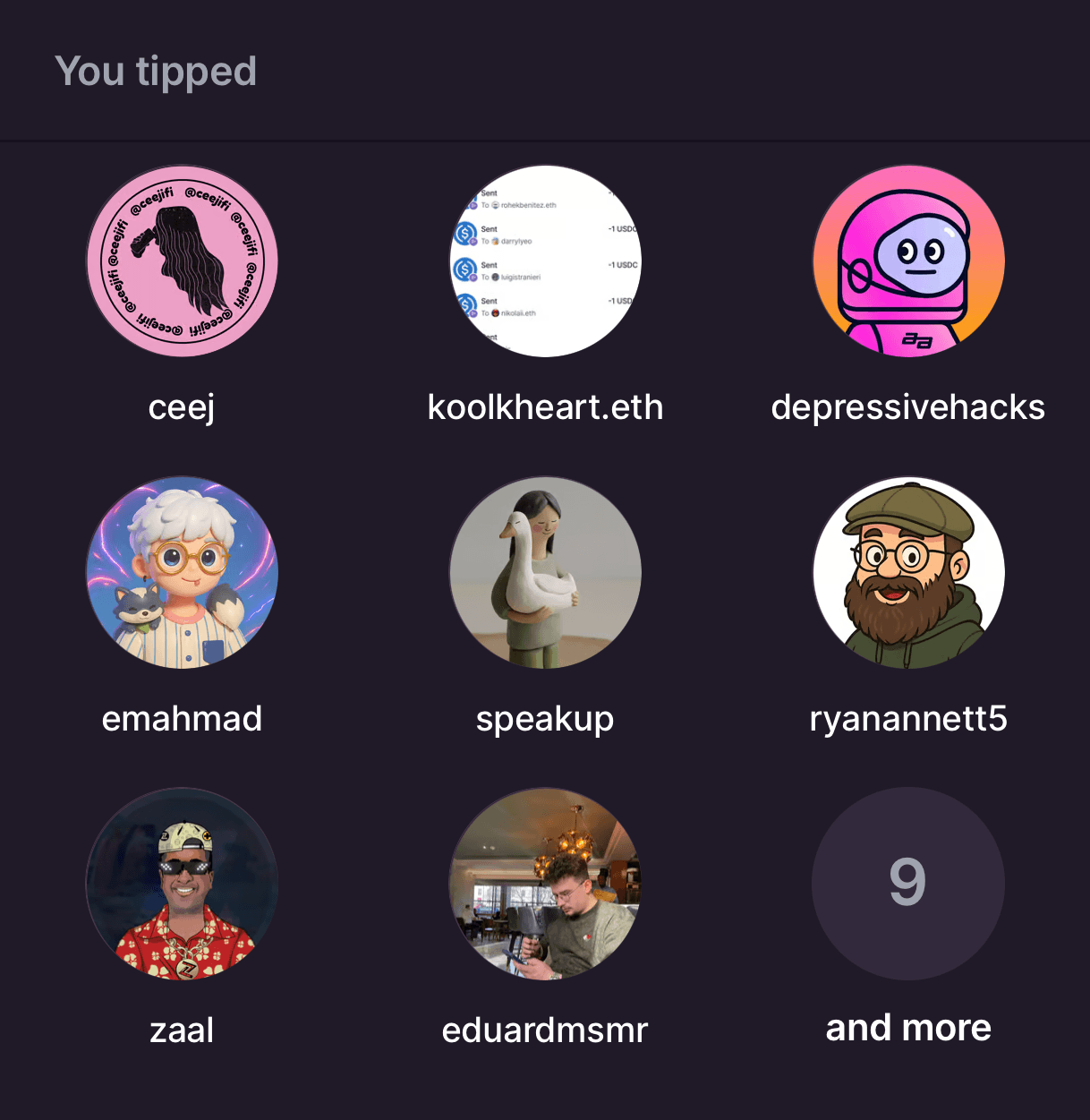Open koolkheart.eth's profile
The height and width of the screenshot is (1120, 1090).
[x=545, y=261]
